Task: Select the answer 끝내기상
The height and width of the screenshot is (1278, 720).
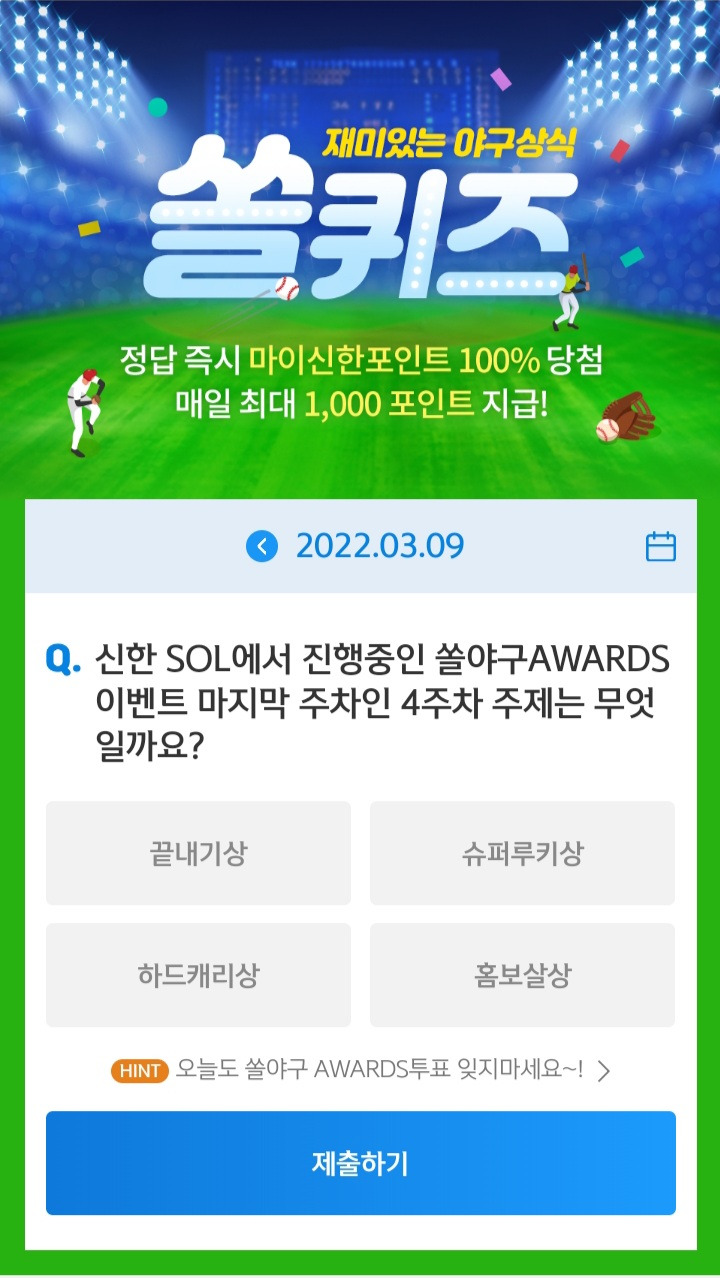Action: point(198,853)
